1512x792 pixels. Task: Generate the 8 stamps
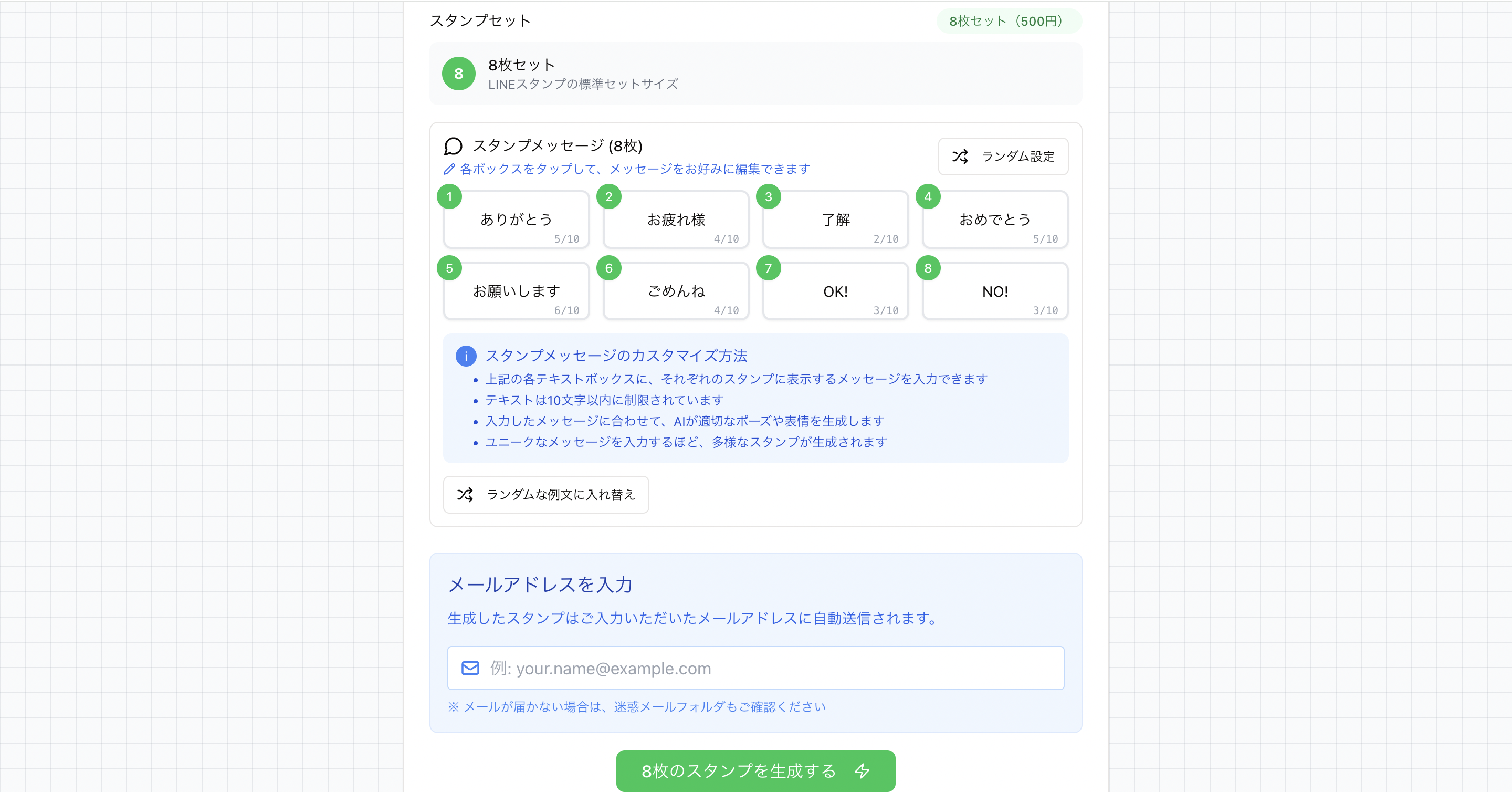(x=755, y=770)
